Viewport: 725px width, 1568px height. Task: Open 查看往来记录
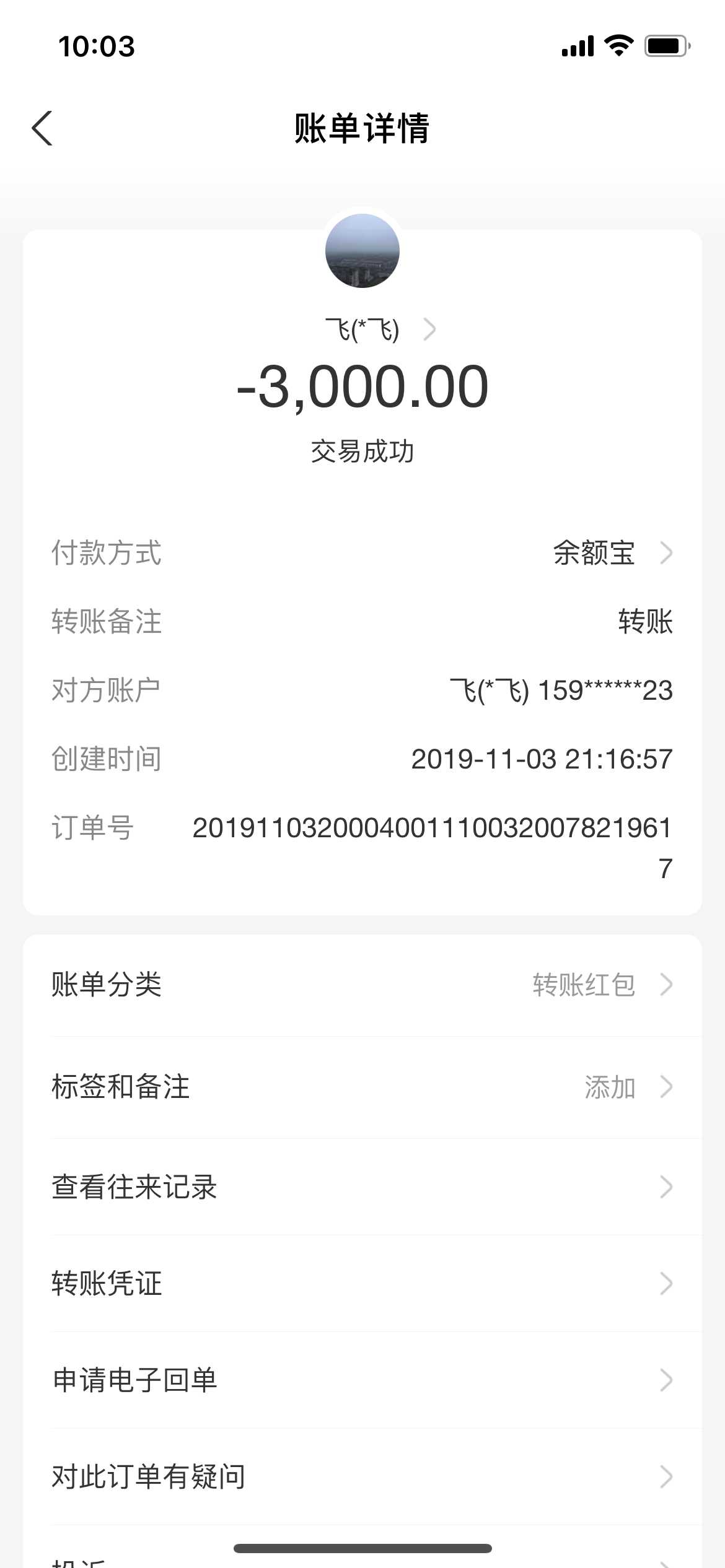(x=362, y=1187)
